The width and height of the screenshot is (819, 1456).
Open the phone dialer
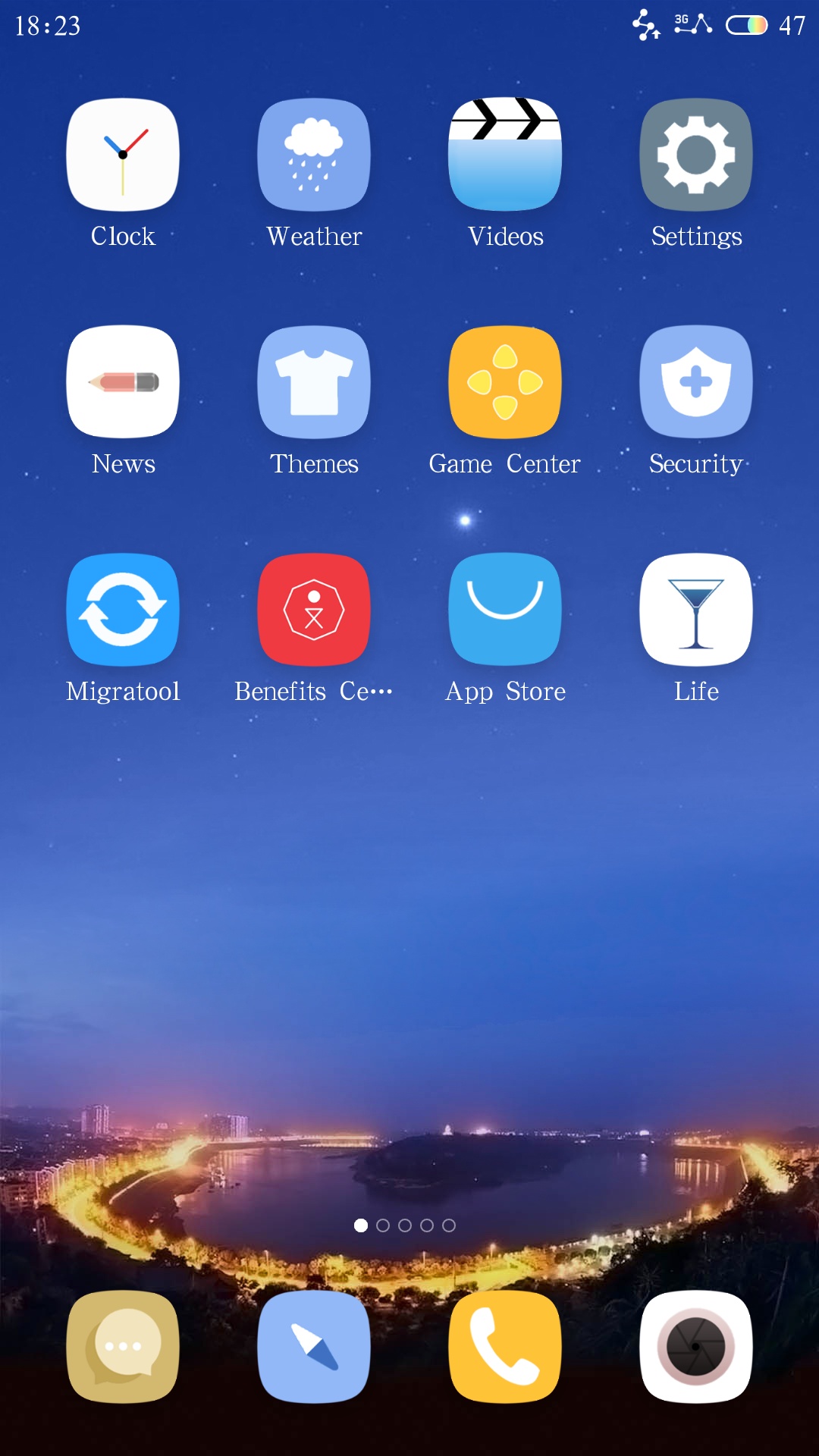pos(505,1347)
